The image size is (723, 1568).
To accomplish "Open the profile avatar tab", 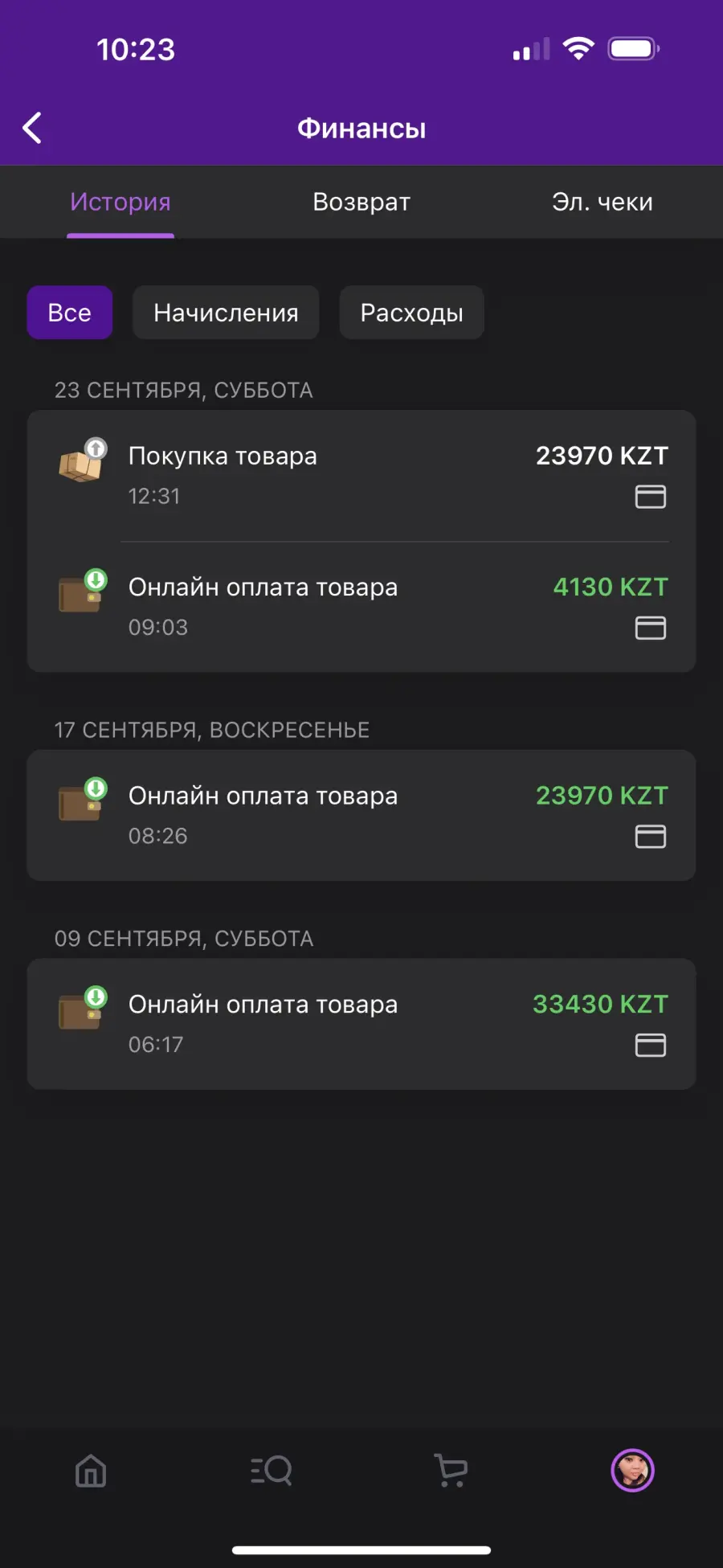I will 633,1471.
